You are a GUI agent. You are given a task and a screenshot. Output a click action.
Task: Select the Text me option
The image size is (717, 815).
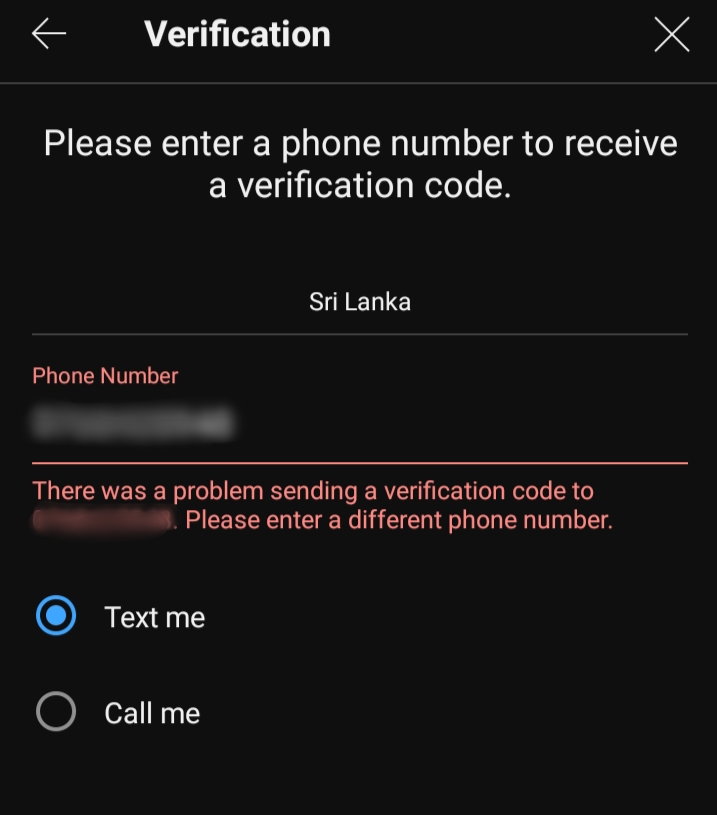(x=56, y=616)
